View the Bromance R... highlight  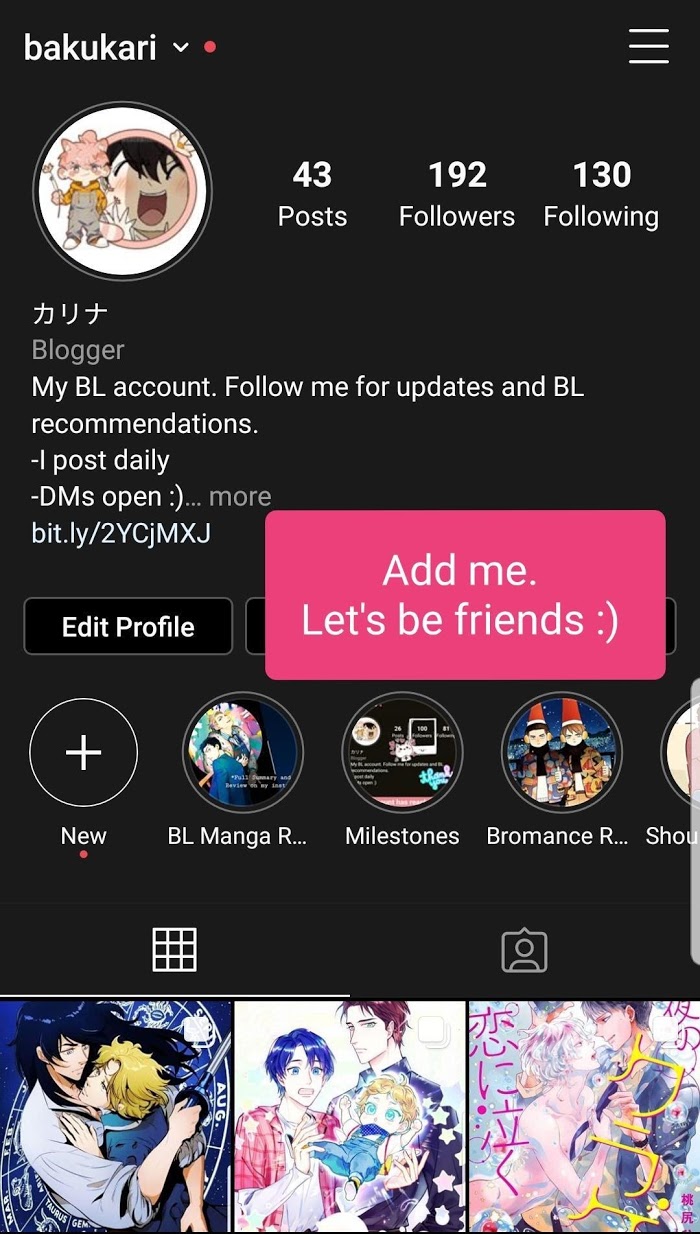pos(561,752)
